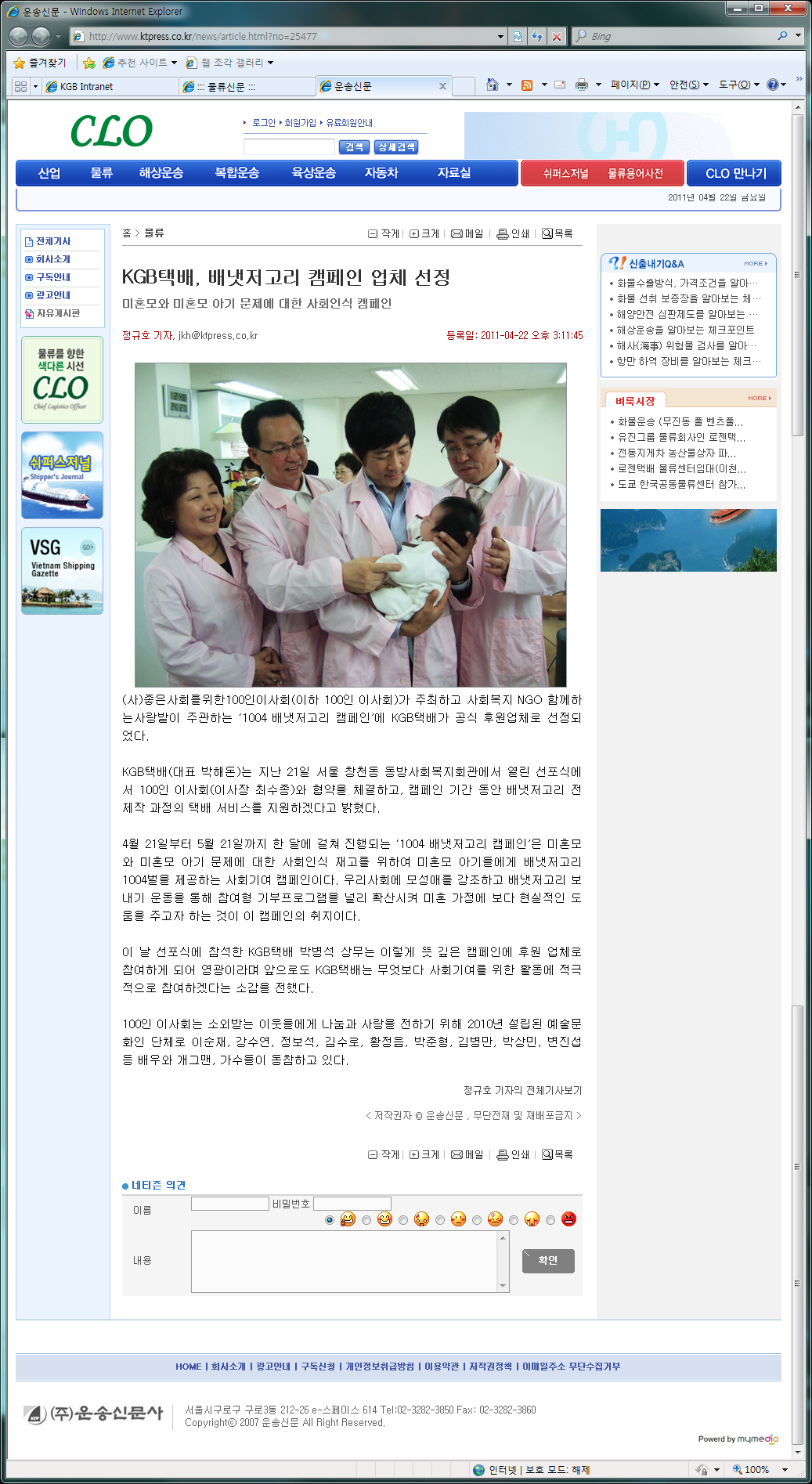Submit comment with the 확인 button

(x=548, y=1261)
